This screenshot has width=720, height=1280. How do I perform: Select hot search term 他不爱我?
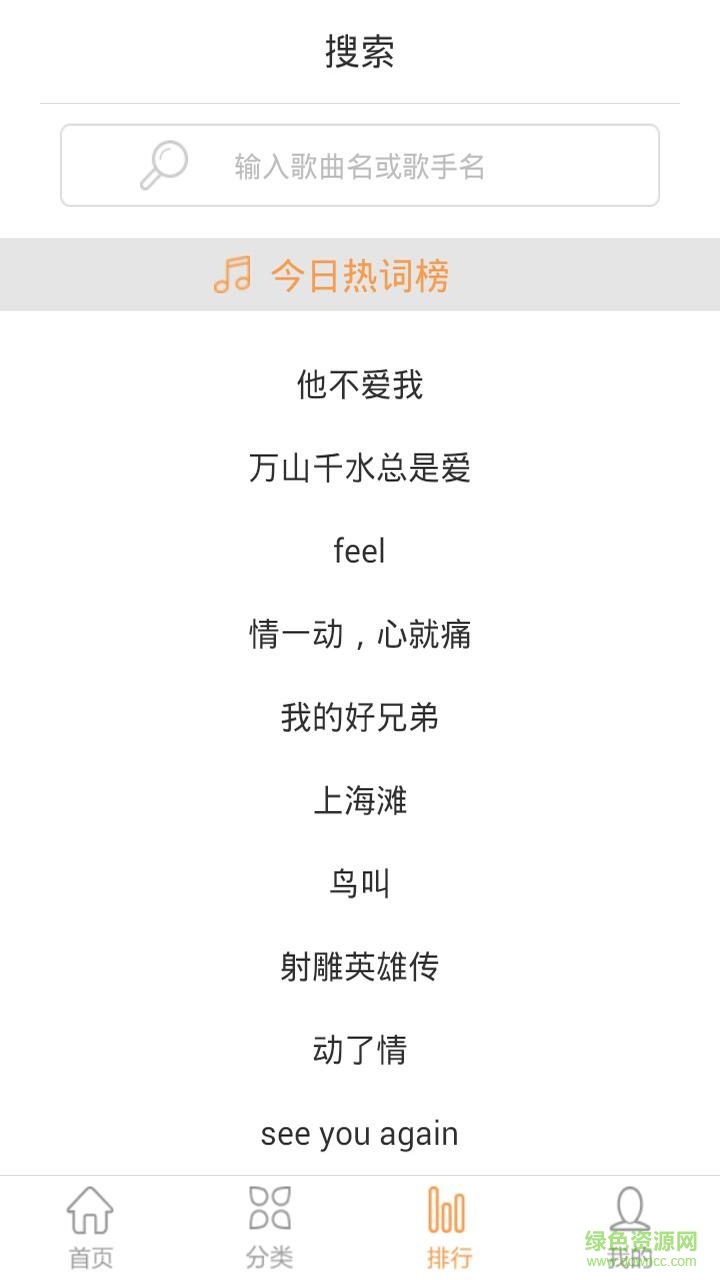360,384
